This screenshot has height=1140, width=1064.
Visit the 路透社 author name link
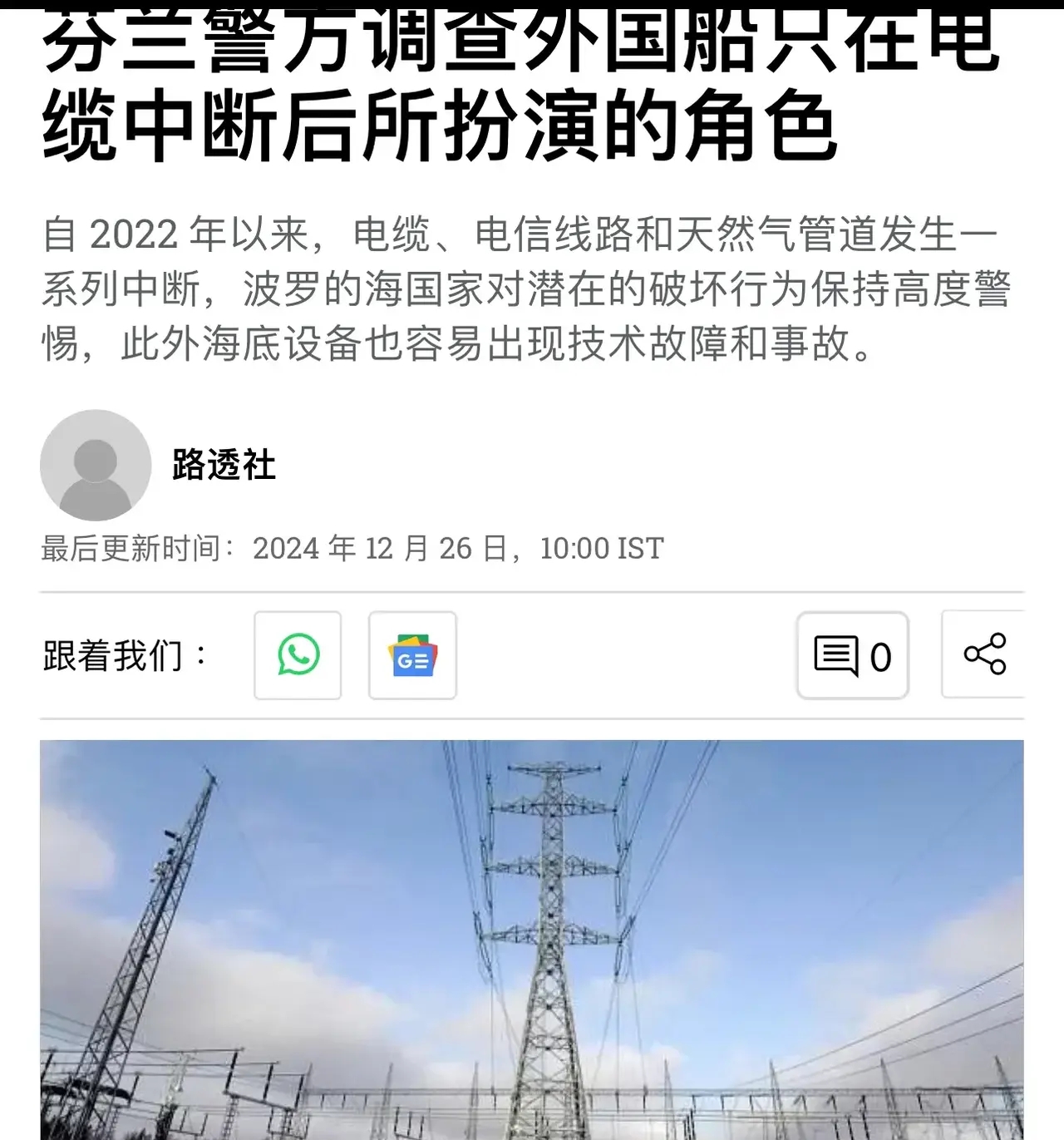click(220, 464)
